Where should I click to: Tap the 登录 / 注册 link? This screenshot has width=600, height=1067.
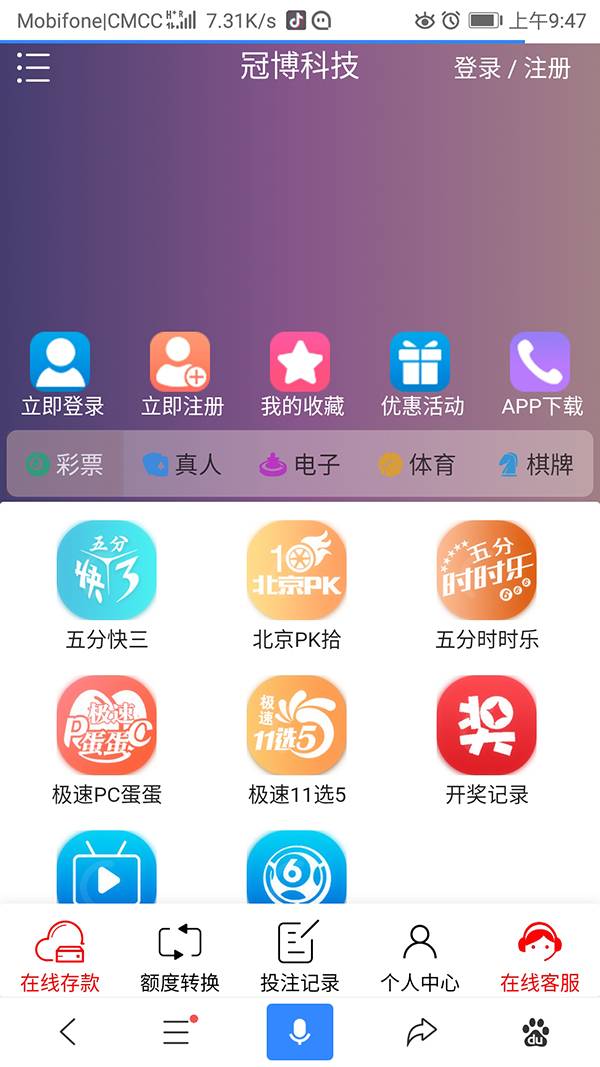pos(512,68)
